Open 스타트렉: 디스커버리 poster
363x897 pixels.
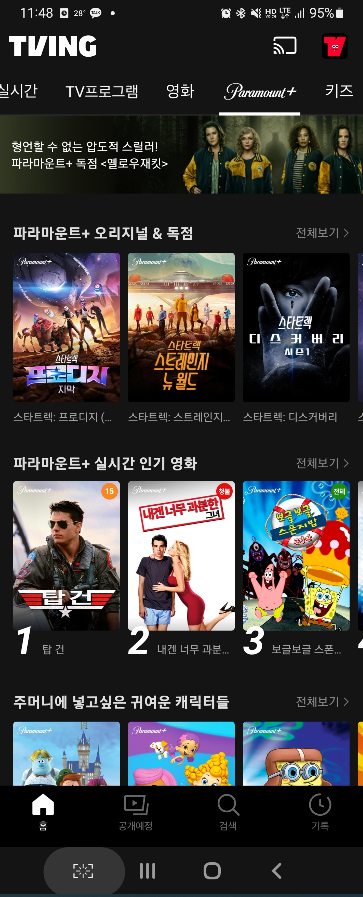(296, 327)
